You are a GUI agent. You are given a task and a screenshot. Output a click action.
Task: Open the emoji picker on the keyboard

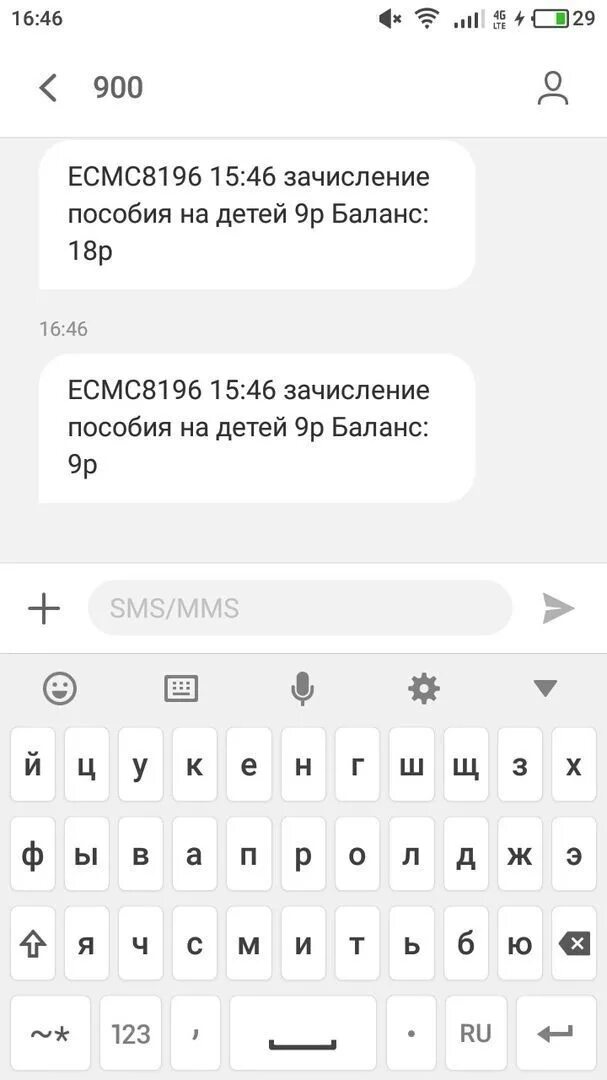[60, 688]
